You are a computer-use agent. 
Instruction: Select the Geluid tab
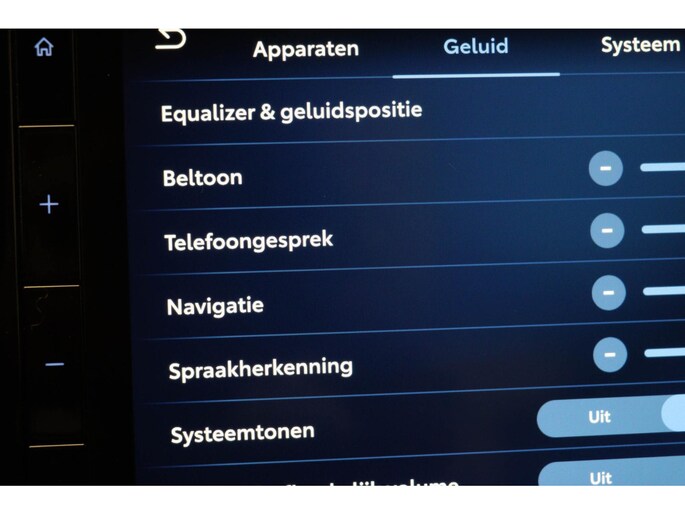pos(475,46)
